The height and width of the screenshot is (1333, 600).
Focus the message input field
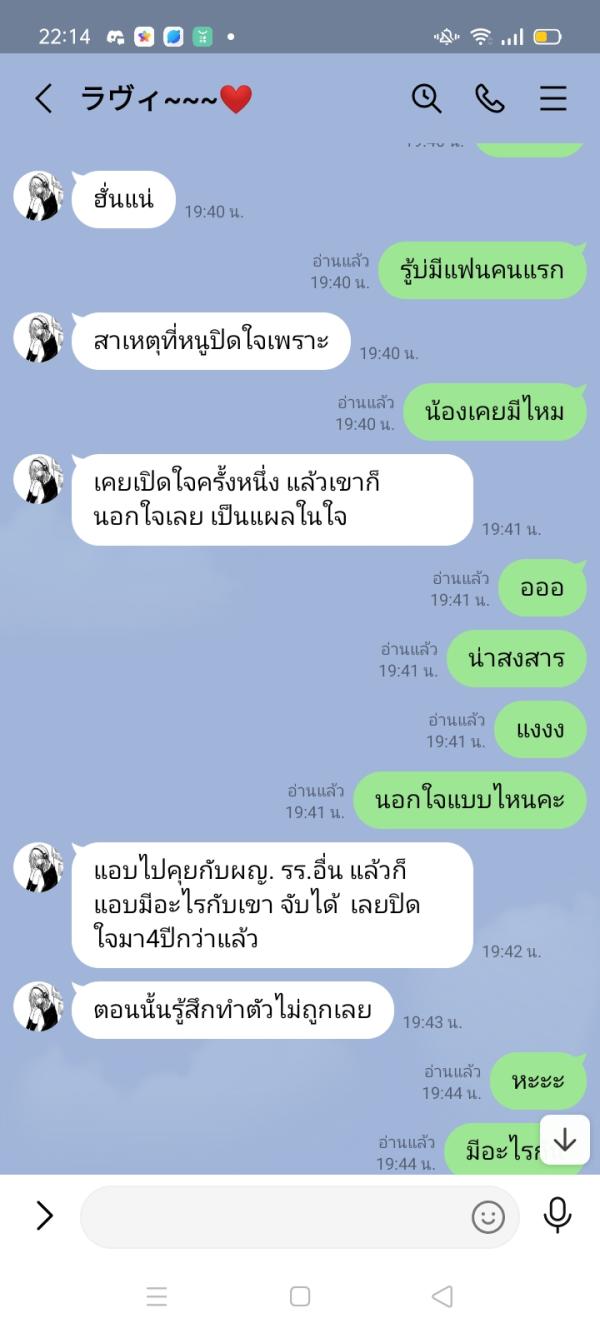(270, 1216)
